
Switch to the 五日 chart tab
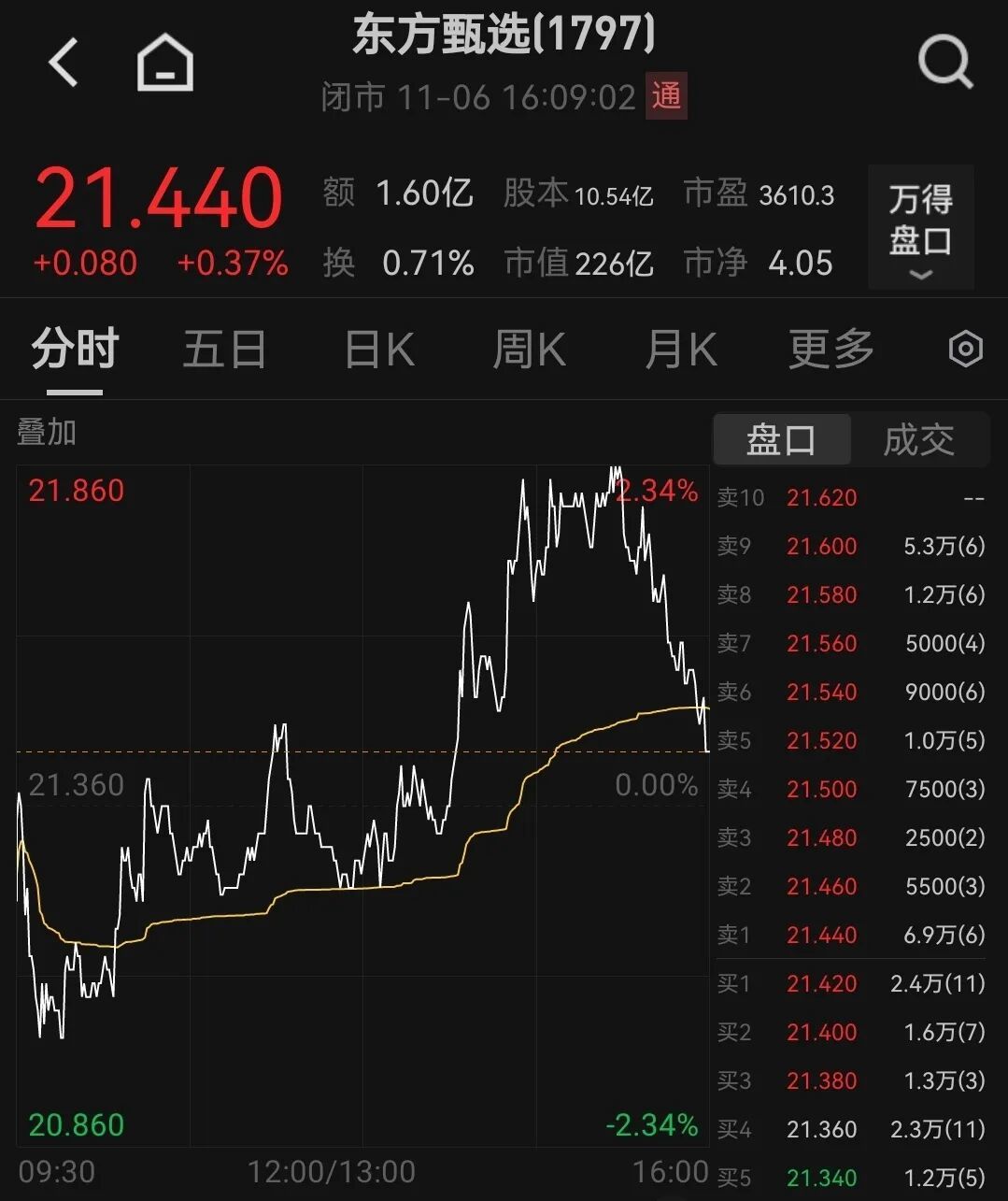[224, 350]
